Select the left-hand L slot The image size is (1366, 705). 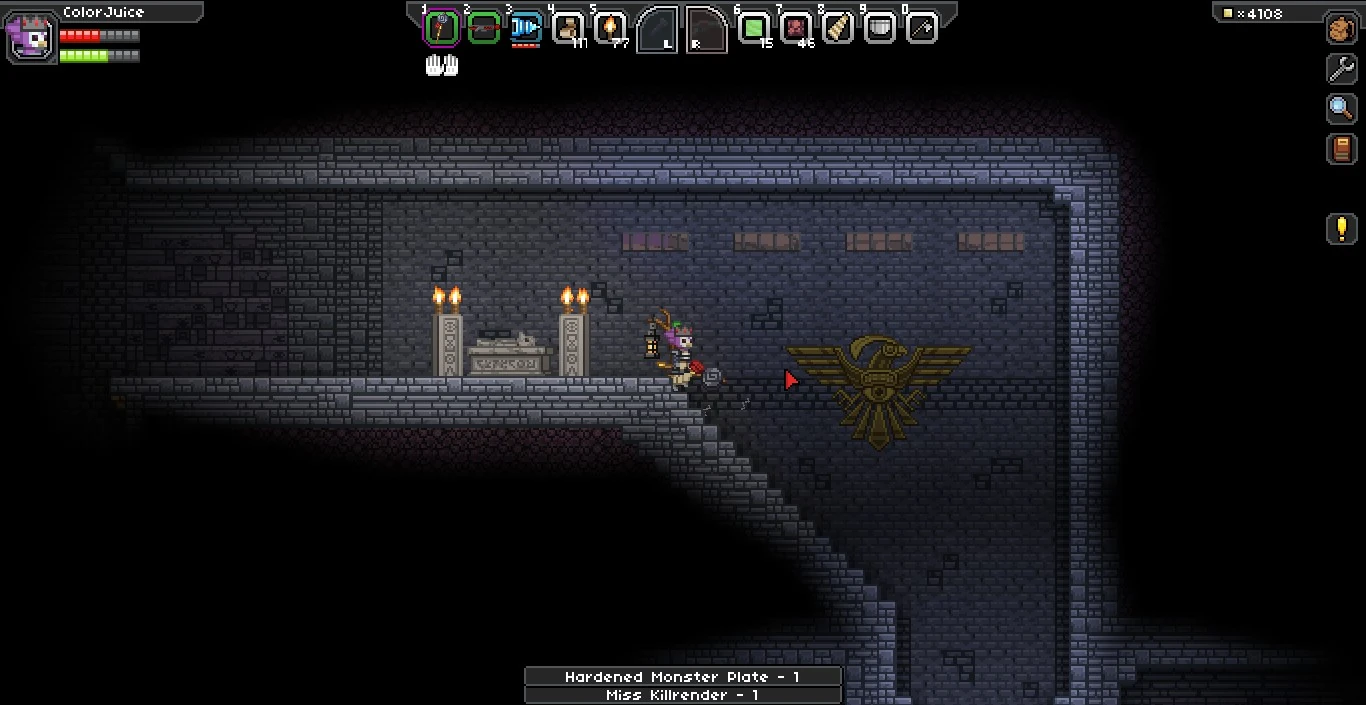tap(657, 29)
